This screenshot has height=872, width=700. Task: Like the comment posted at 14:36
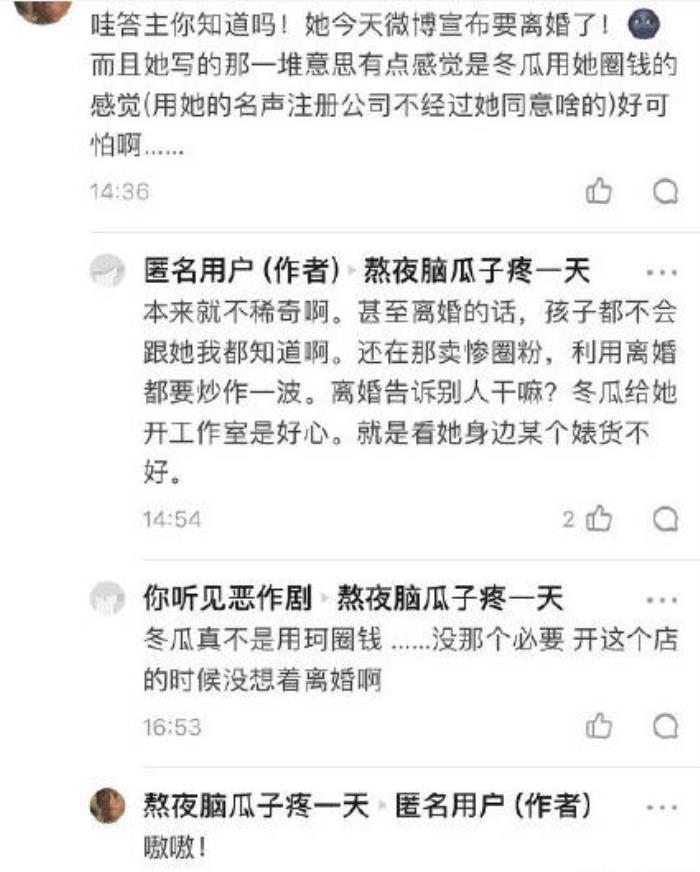pos(599,191)
